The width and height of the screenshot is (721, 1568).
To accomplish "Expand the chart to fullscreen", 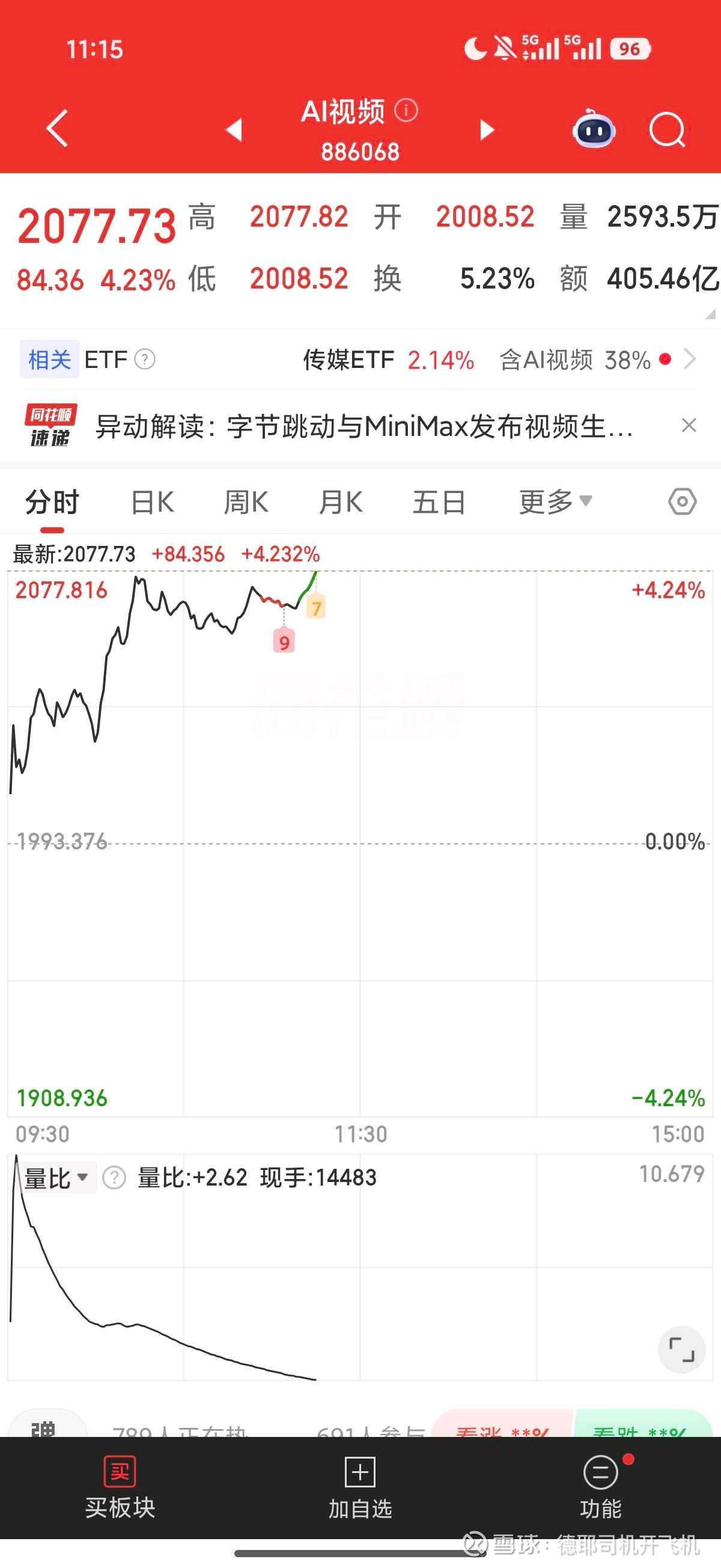I will [681, 1350].
